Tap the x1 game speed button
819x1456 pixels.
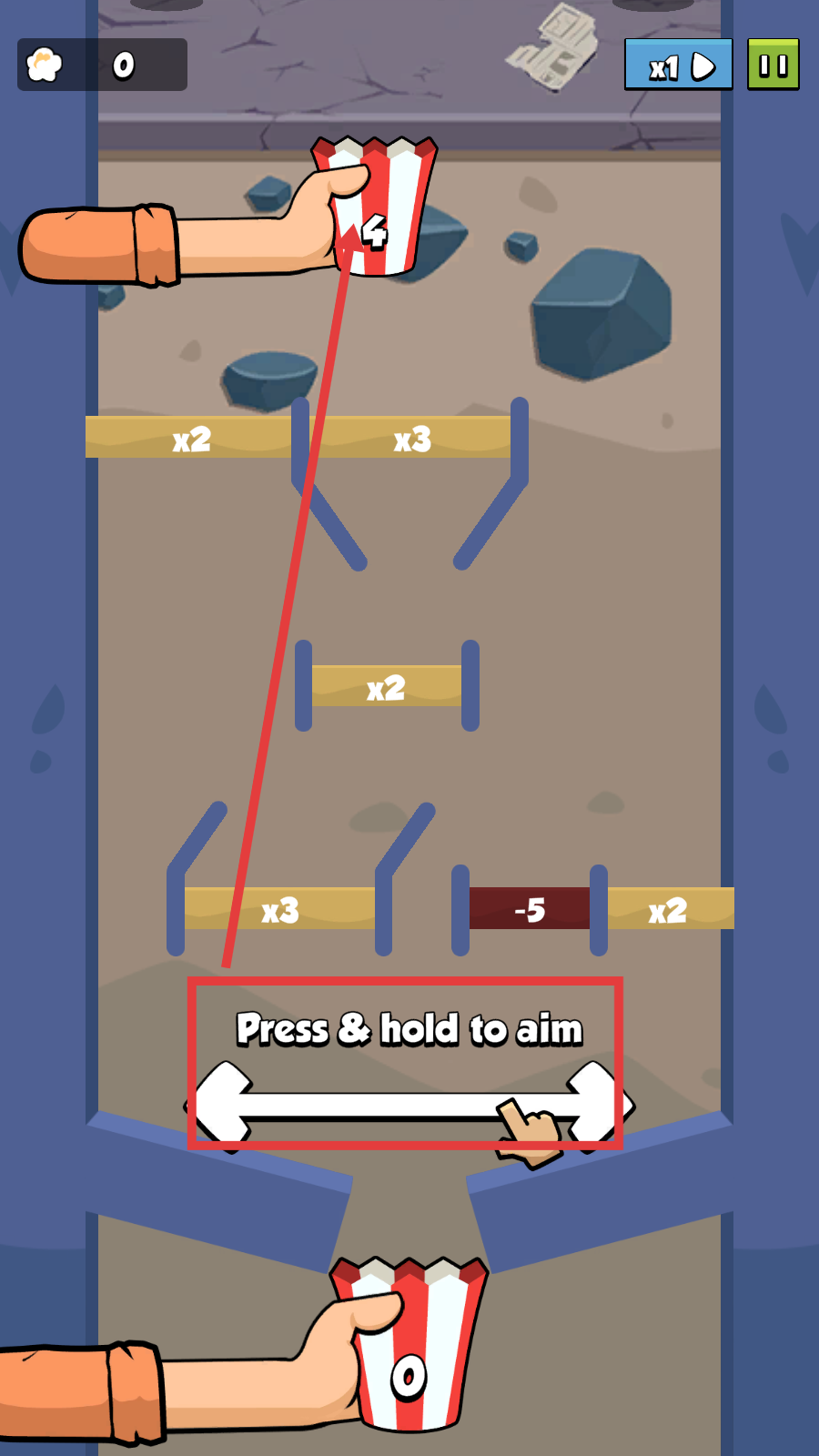click(x=678, y=65)
